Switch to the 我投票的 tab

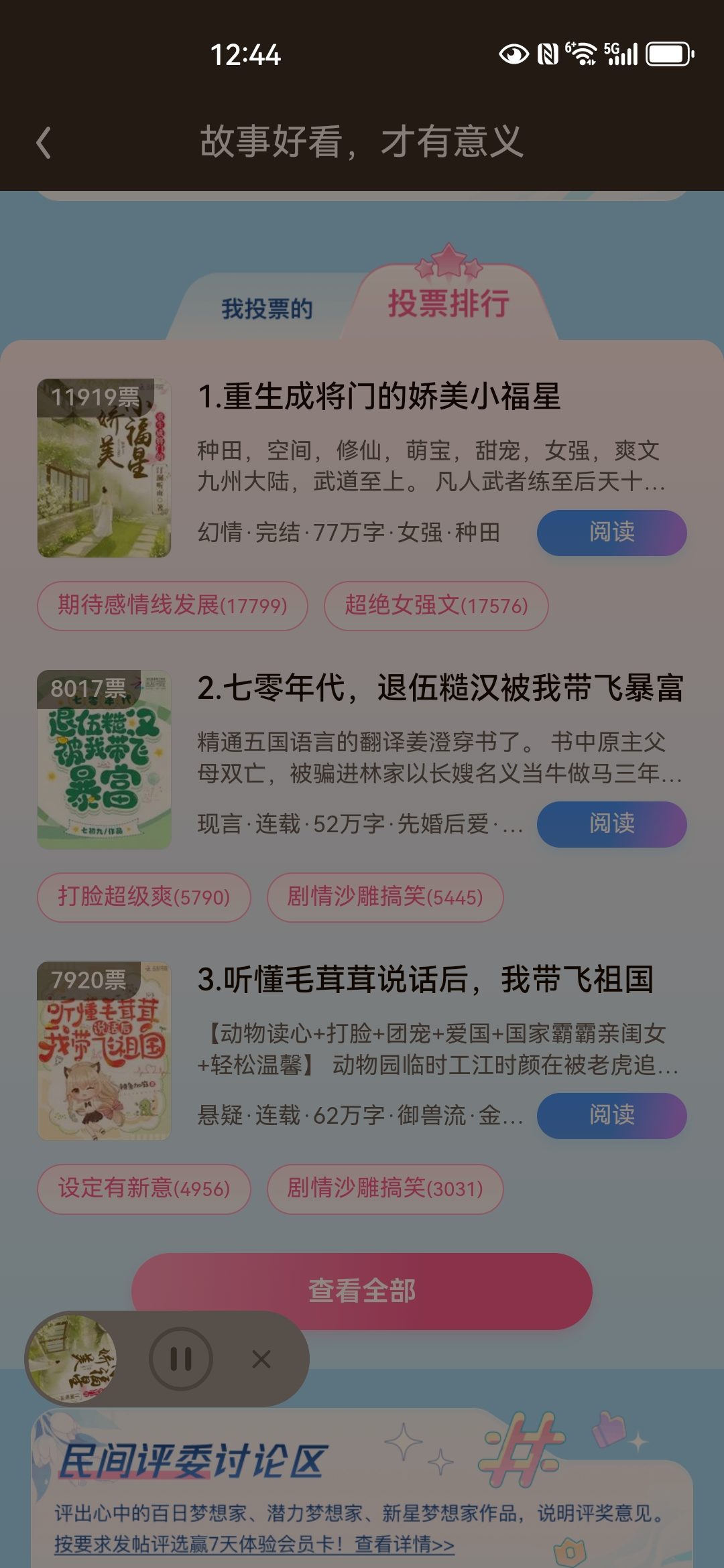267,309
